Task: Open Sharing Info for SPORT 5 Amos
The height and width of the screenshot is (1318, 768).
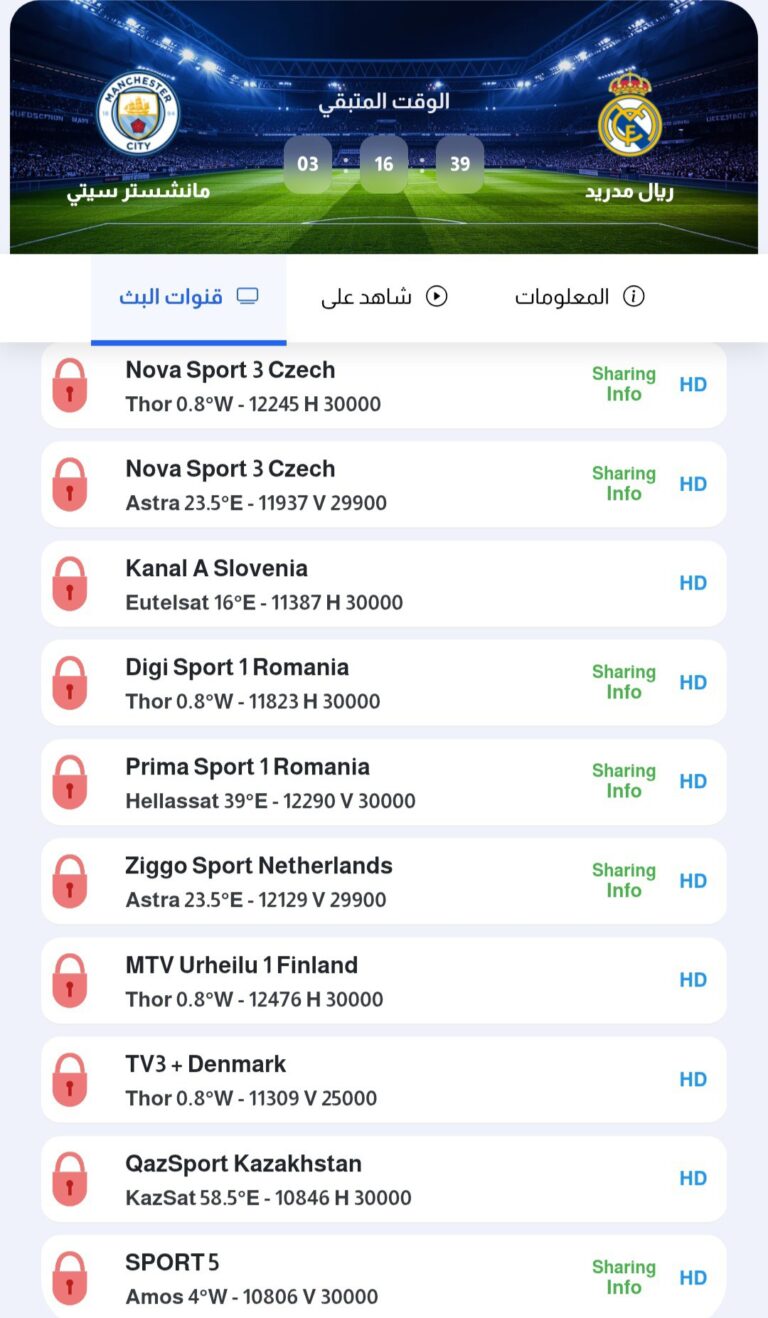Action: pyautogui.click(x=624, y=1277)
